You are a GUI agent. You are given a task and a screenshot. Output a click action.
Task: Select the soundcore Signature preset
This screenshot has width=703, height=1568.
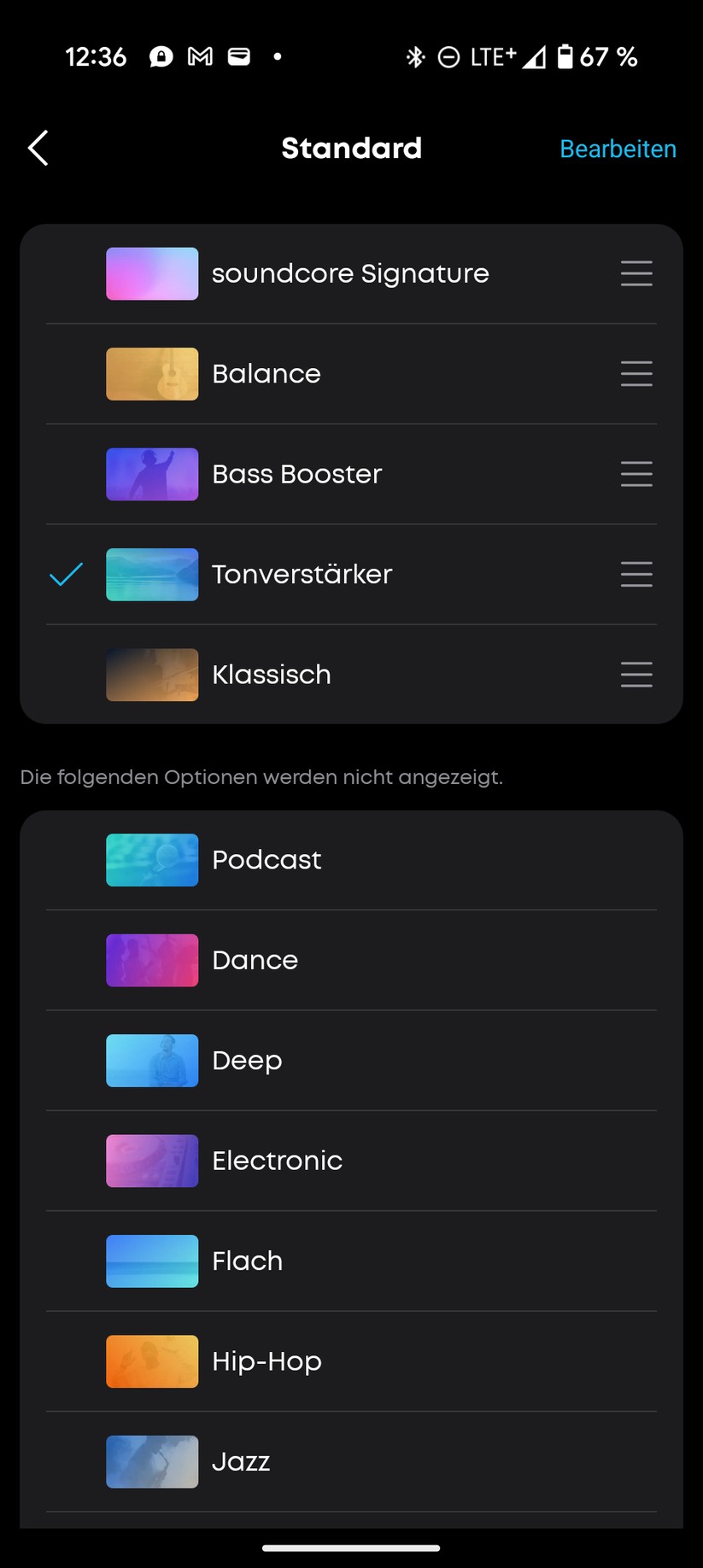coord(349,273)
